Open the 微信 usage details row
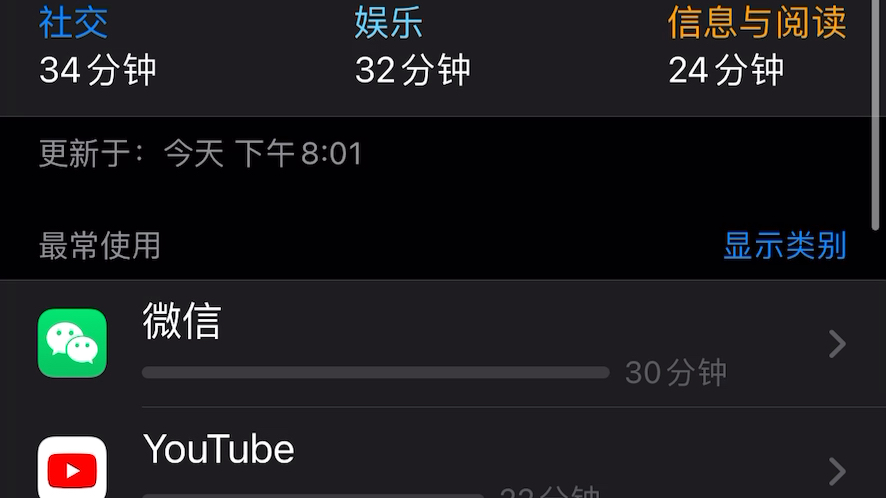This screenshot has height=498, width=886. click(x=443, y=344)
